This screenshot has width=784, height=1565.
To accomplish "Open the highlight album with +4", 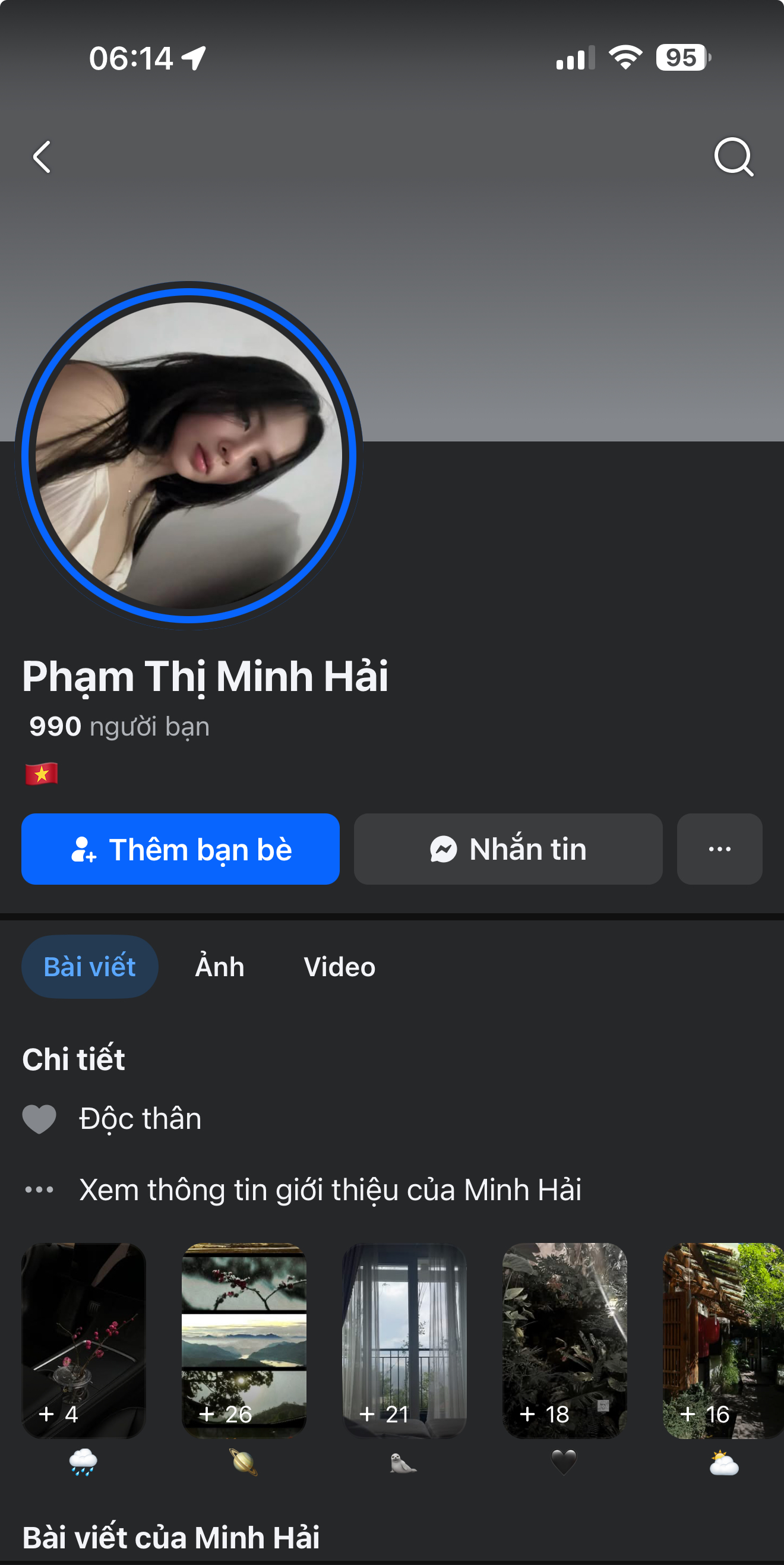I will 84,1340.
